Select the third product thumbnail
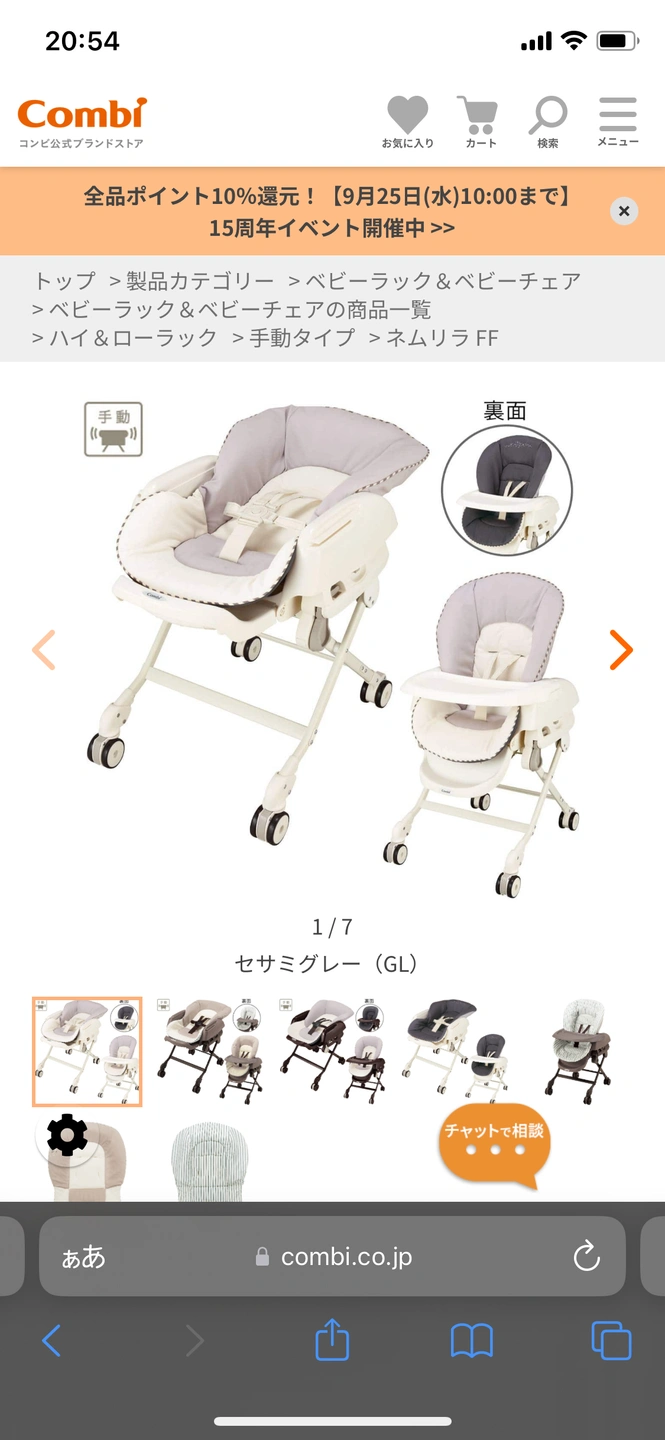Screen dimensions: 665x1440 point(333,1050)
